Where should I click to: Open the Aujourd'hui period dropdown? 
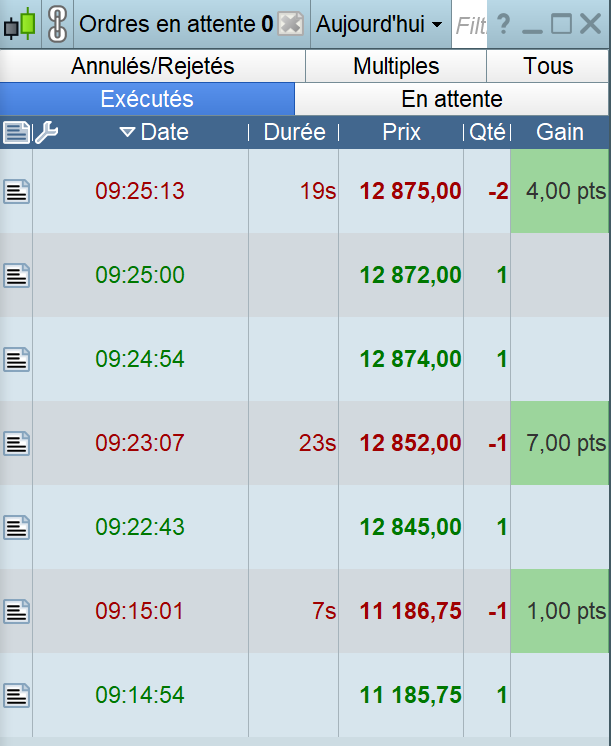(x=379, y=24)
